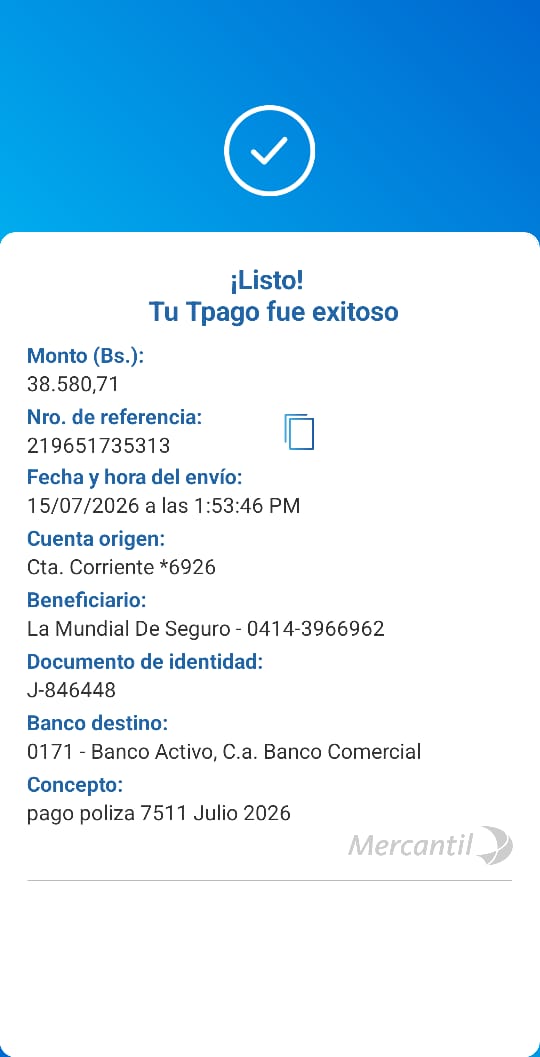Copy the reference number 219651735313

click(299, 432)
